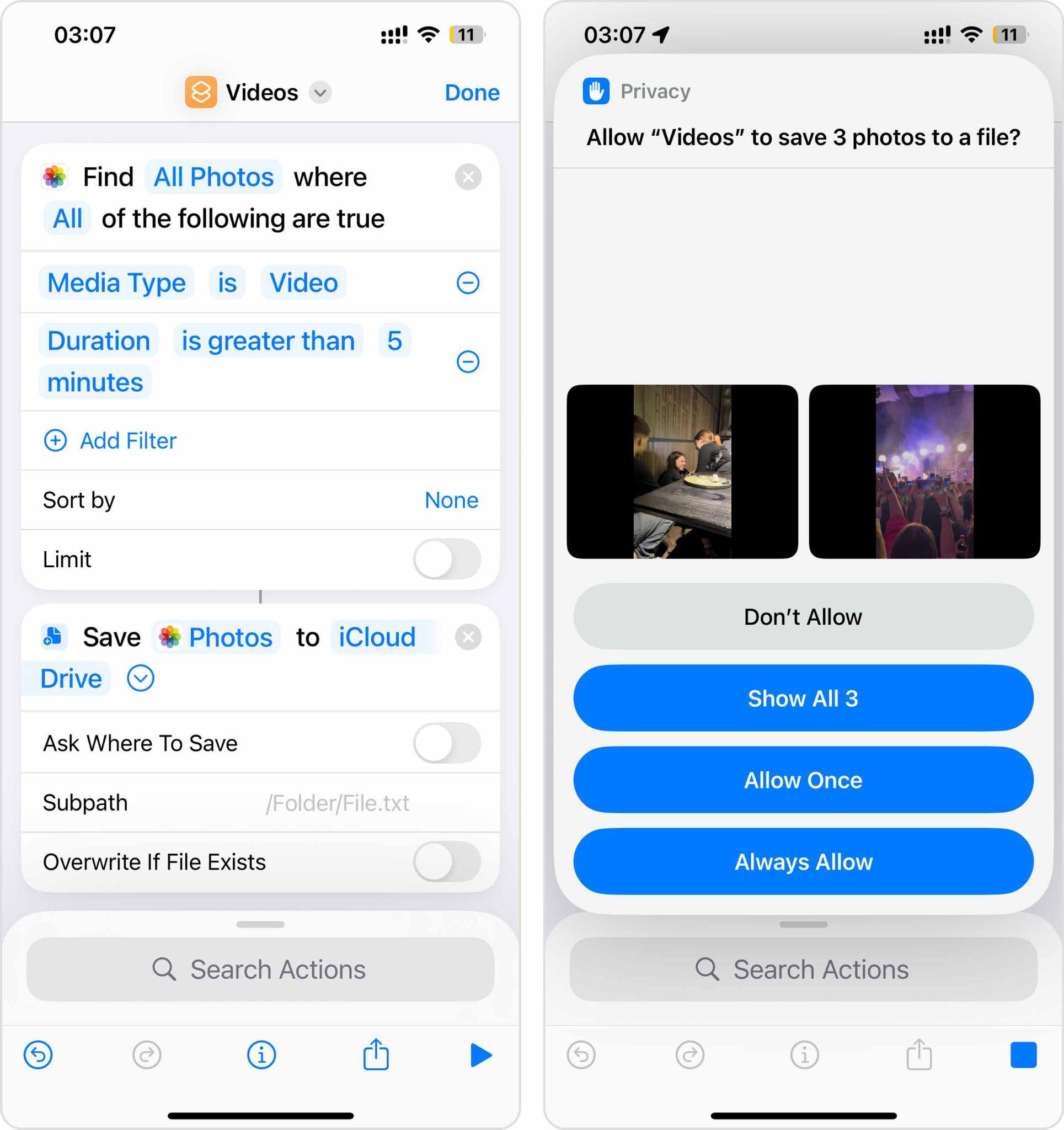Tap Done to finish editing the shortcut
The width and height of the screenshot is (1064, 1130).
(x=471, y=93)
